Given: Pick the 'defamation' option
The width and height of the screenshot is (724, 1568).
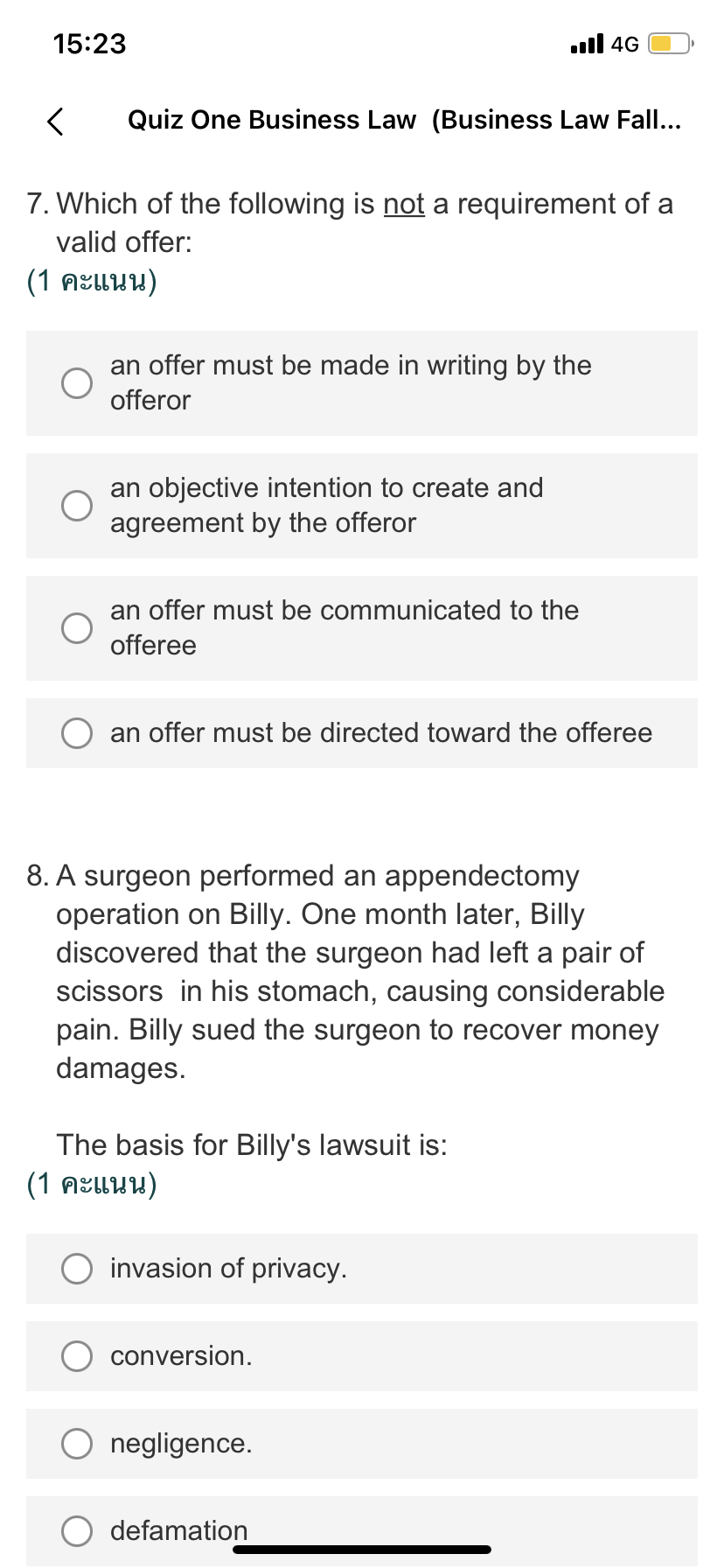Looking at the screenshot, I should click(x=77, y=1530).
